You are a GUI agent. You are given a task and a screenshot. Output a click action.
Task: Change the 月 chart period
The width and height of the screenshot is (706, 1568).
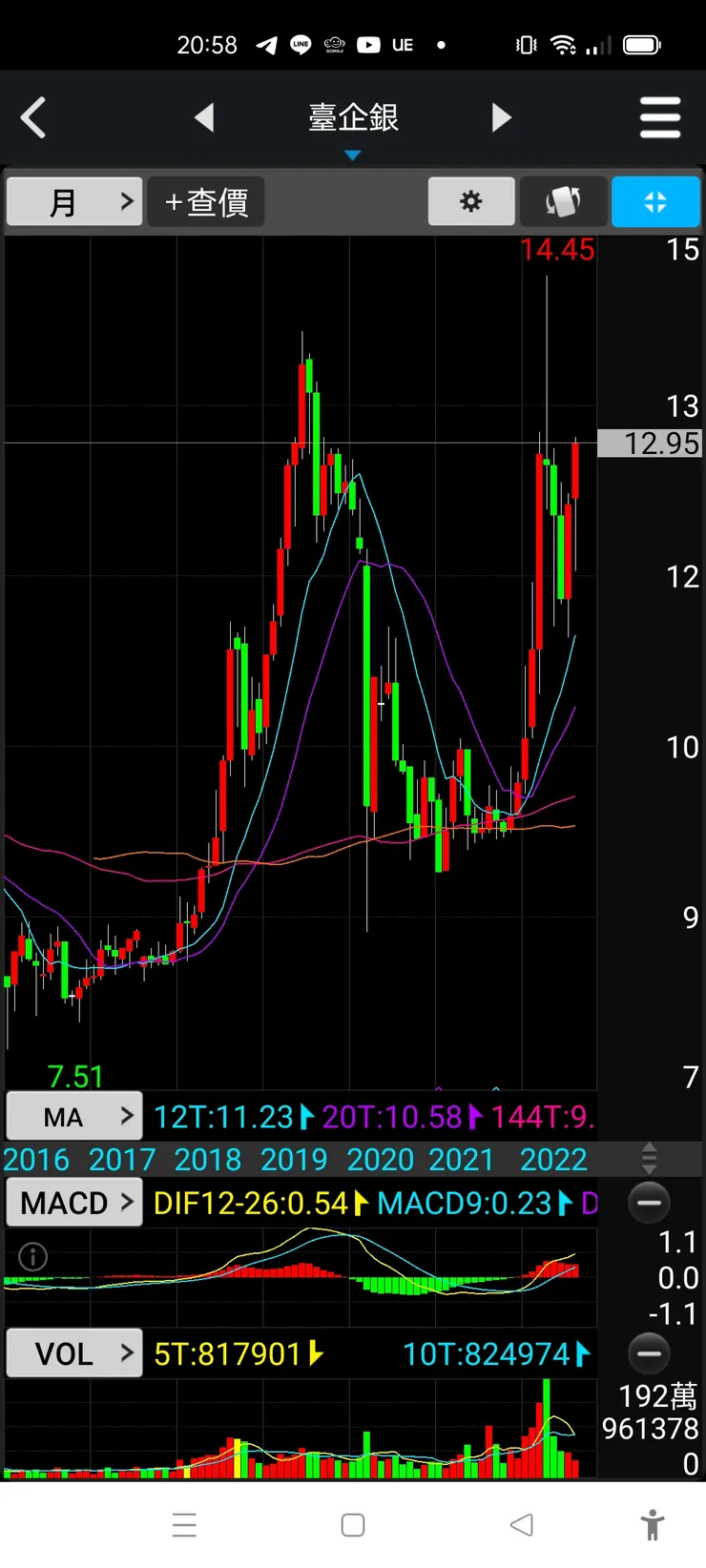pyautogui.click(x=74, y=201)
